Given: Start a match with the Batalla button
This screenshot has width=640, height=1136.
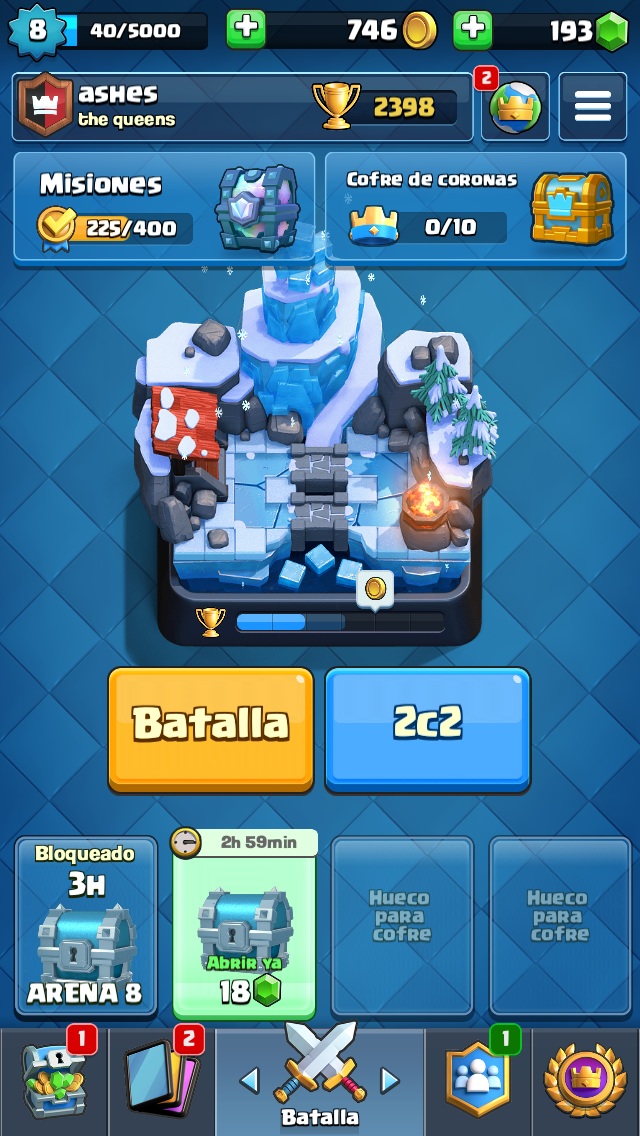Looking at the screenshot, I should tap(211, 728).
